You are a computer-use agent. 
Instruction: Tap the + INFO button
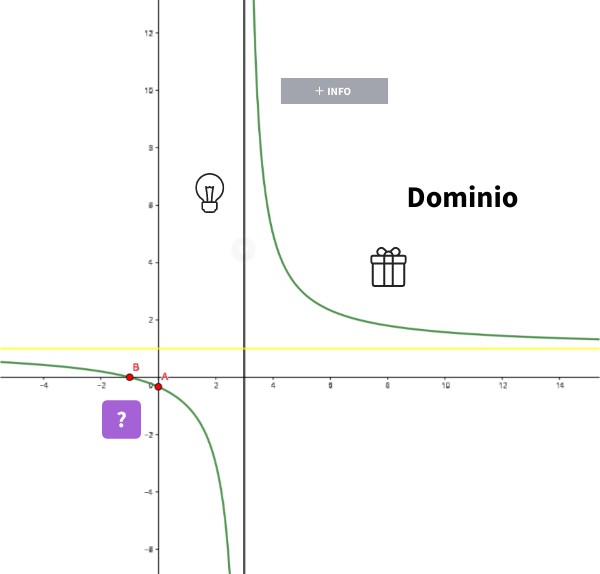(x=334, y=91)
